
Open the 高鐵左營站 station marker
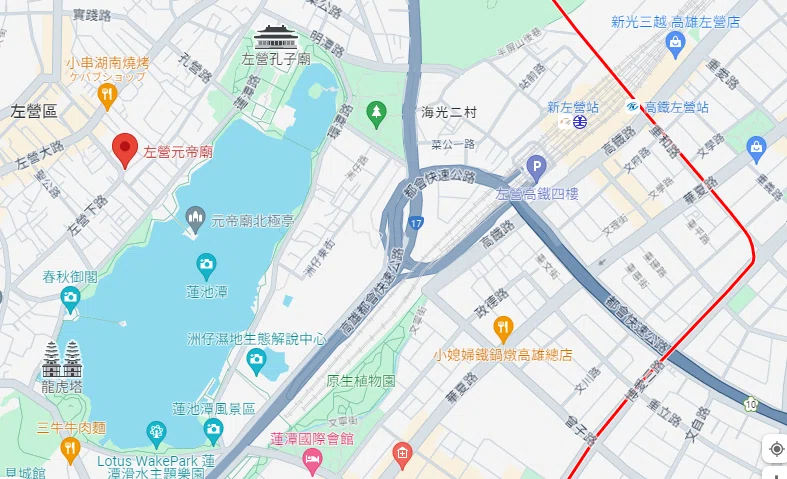coord(633,106)
